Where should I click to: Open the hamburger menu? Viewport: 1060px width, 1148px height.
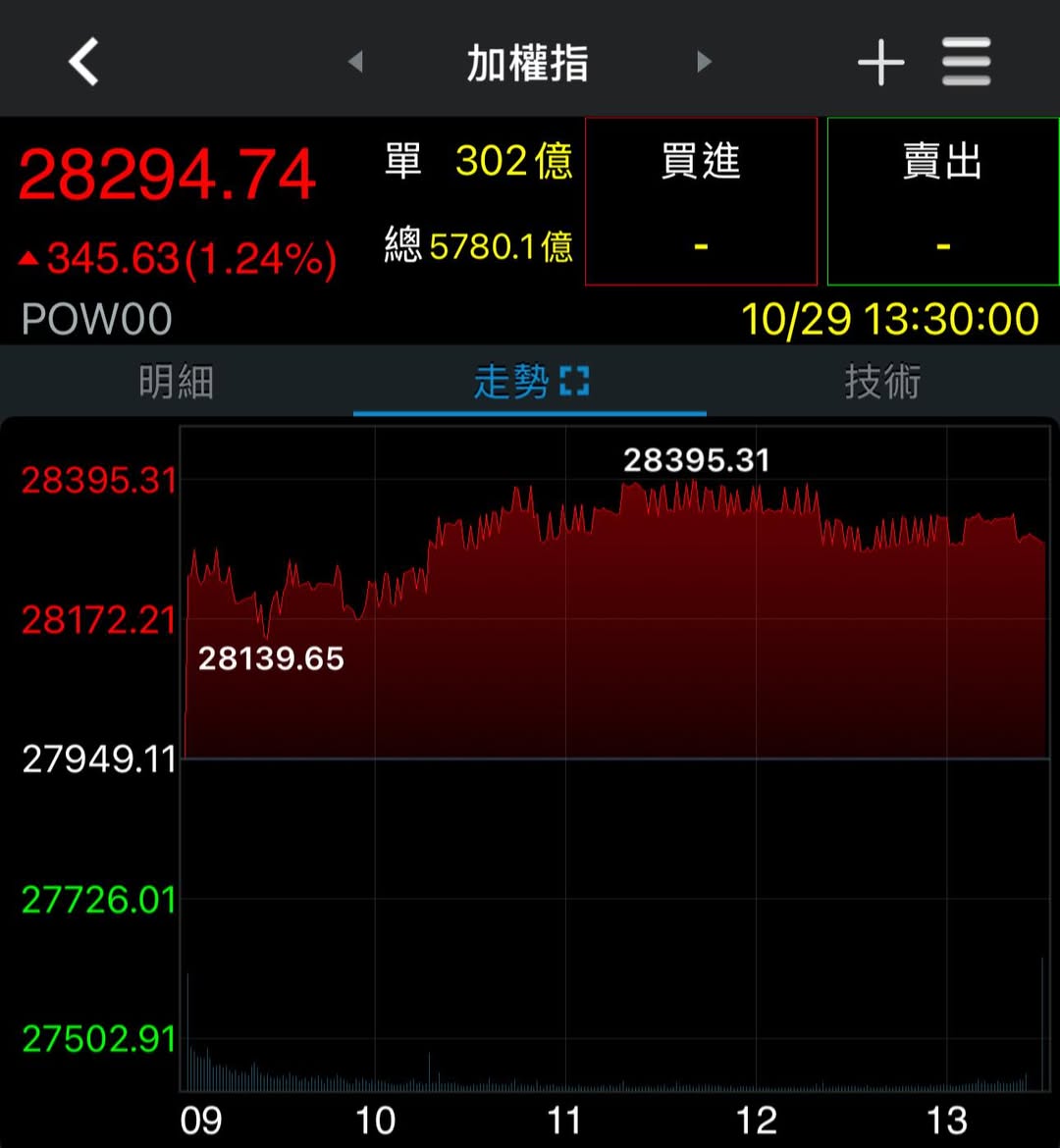(x=967, y=63)
